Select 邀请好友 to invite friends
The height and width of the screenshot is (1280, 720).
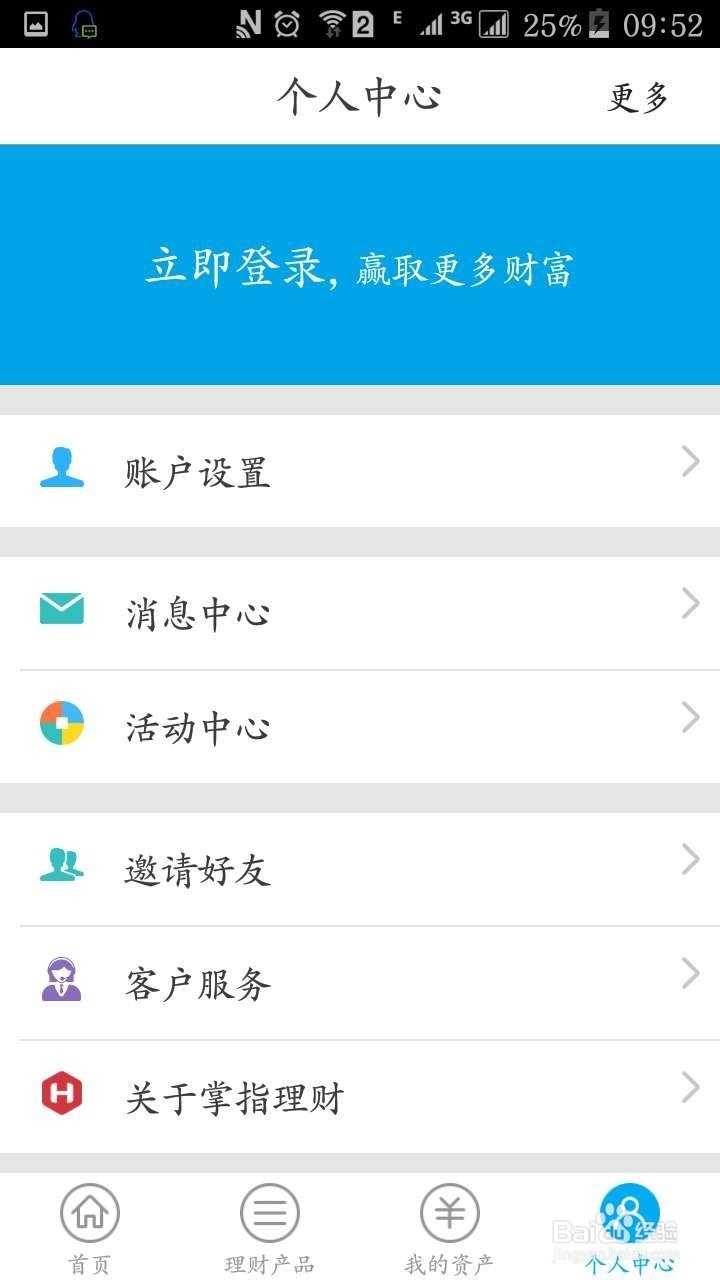[x=360, y=870]
